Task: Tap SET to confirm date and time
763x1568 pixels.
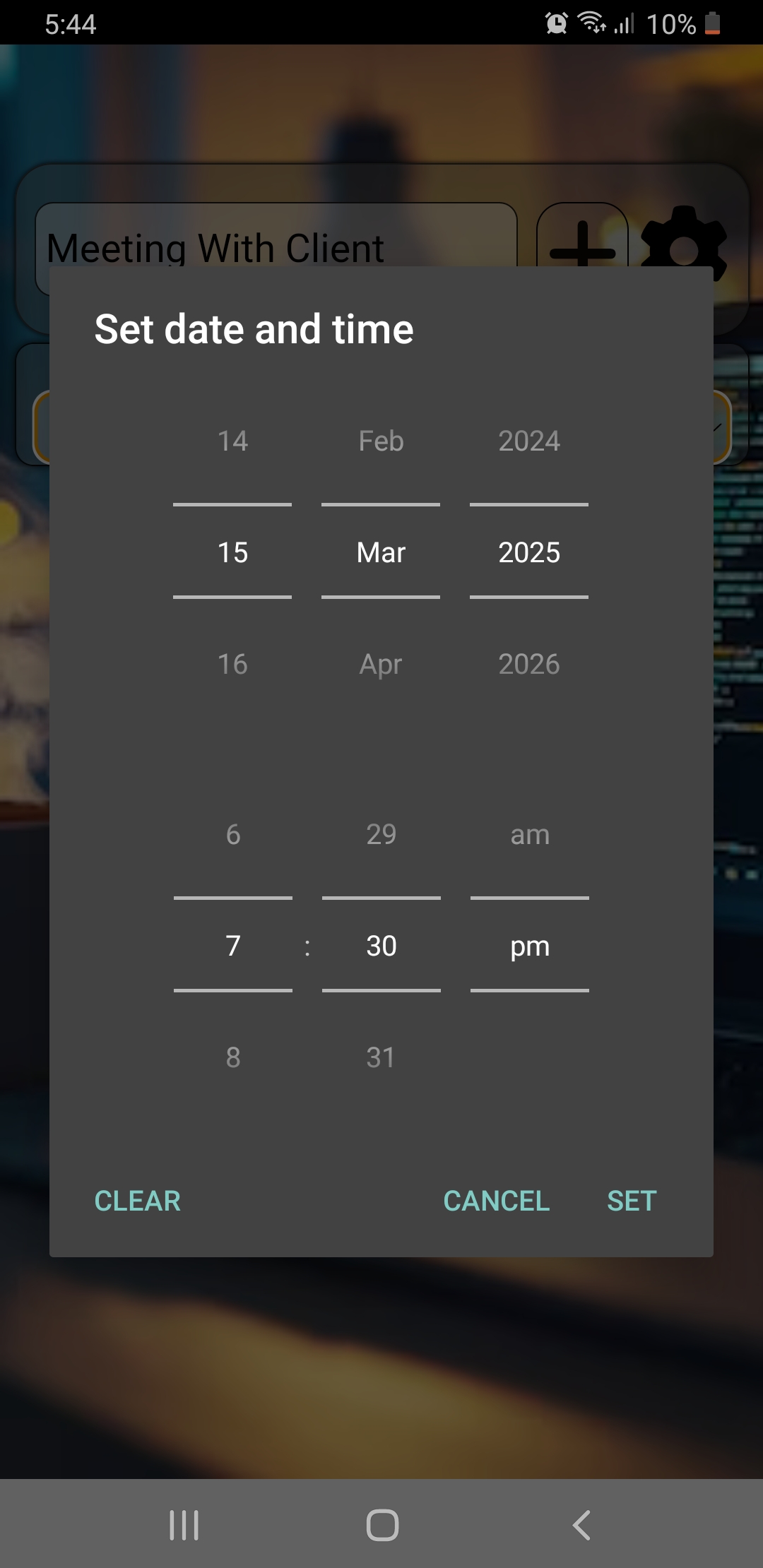Action: [x=632, y=1201]
